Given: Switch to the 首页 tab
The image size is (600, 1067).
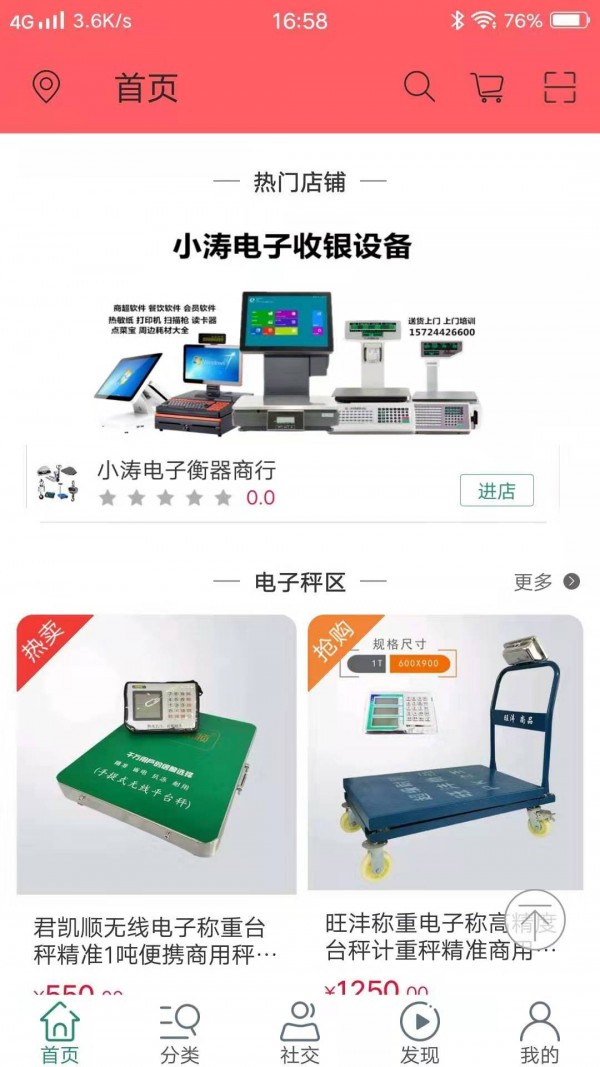Looking at the screenshot, I should (60, 1033).
